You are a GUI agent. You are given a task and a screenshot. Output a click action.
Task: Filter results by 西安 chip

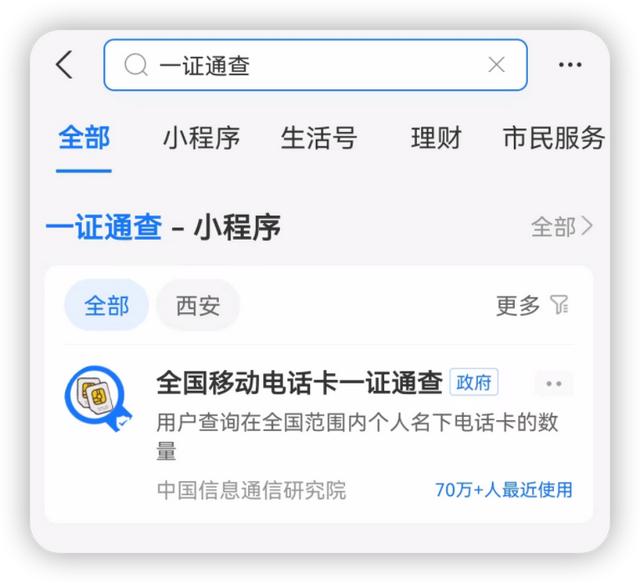[x=198, y=305]
